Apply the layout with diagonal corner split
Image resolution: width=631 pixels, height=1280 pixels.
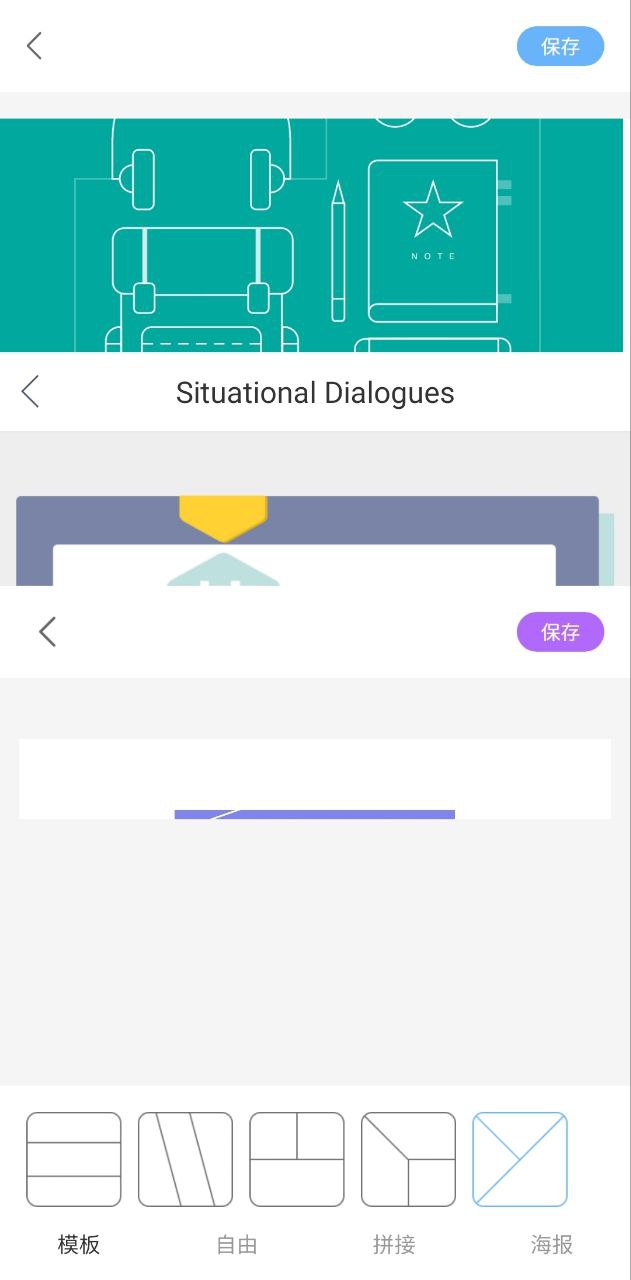coord(408,1159)
